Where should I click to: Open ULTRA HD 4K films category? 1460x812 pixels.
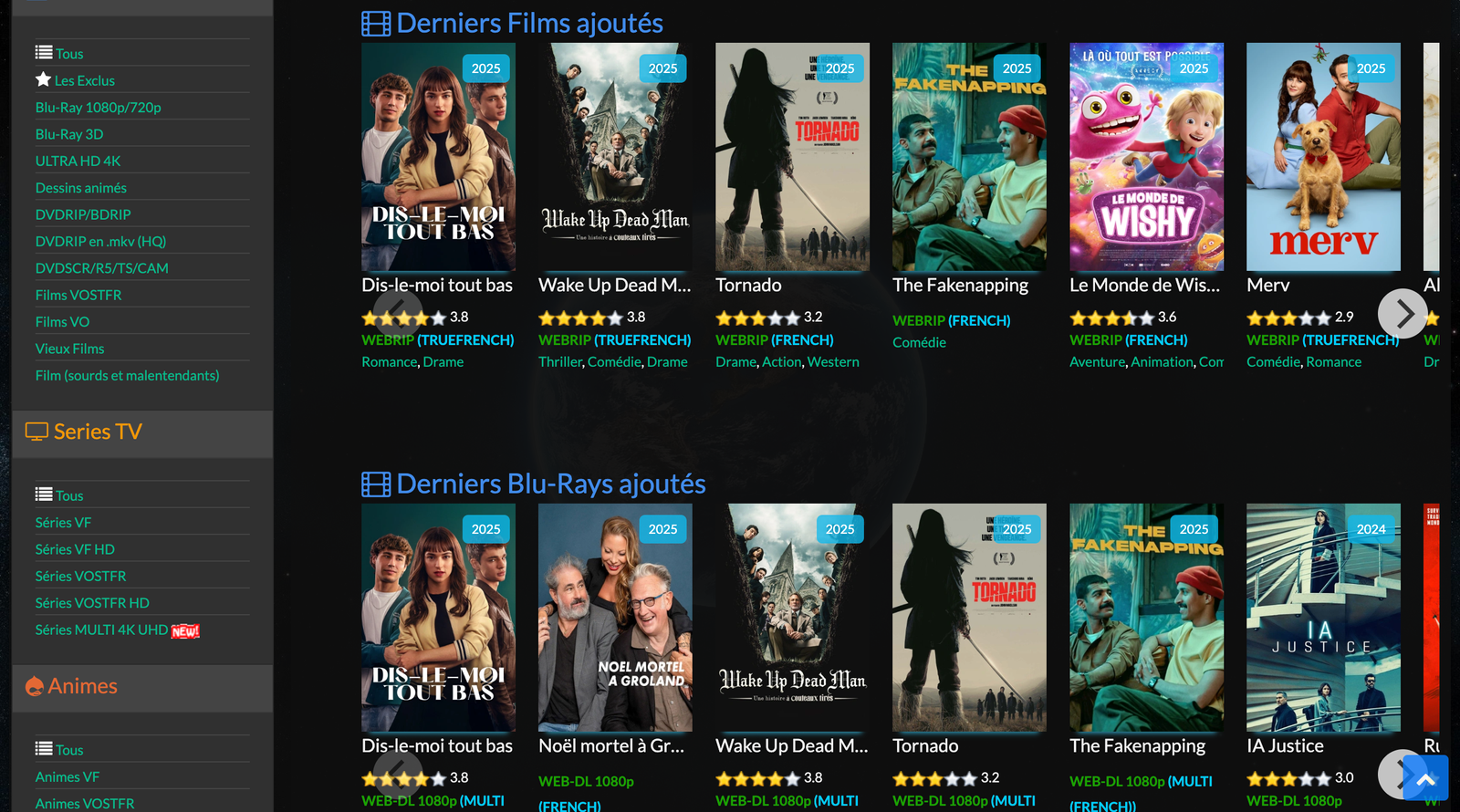click(78, 161)
